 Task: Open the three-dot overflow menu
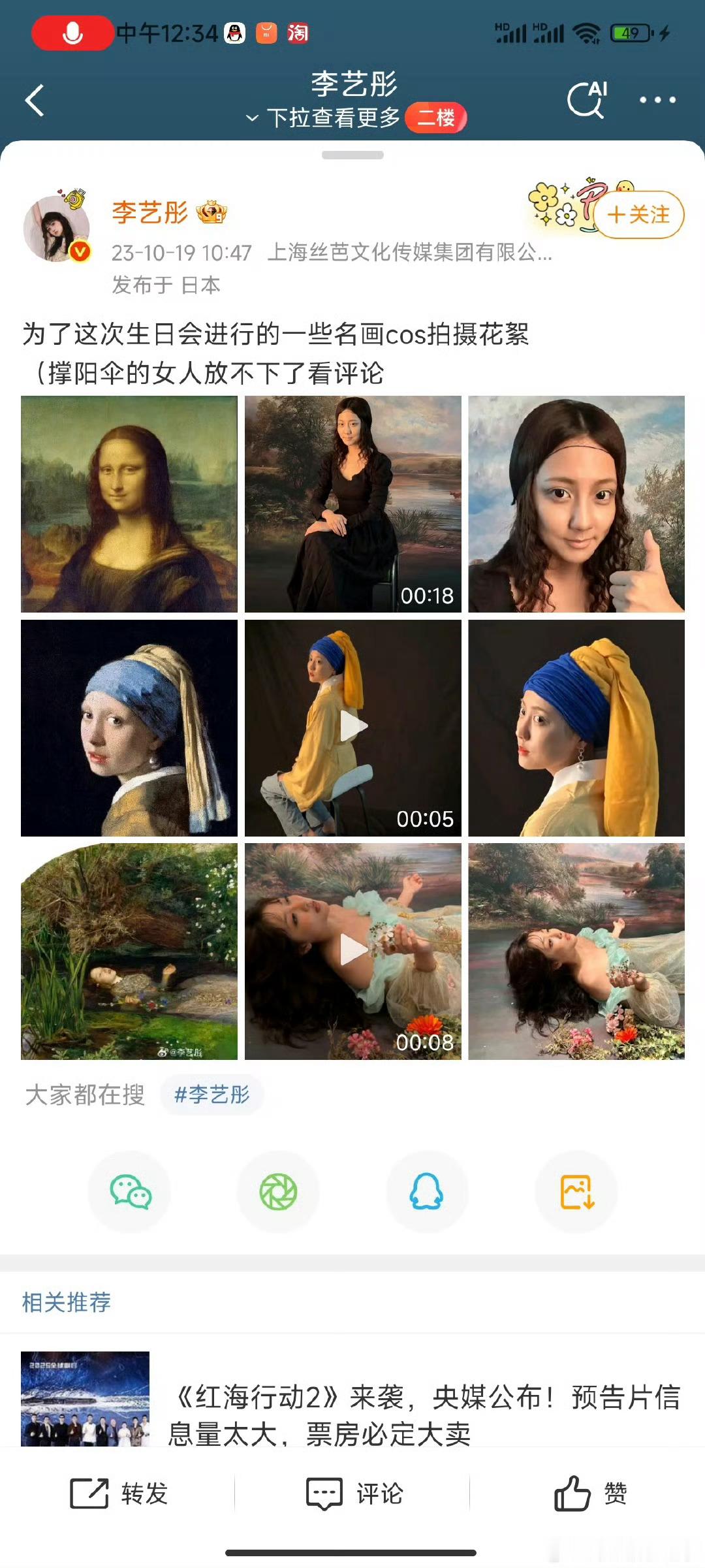coord(657,100)
